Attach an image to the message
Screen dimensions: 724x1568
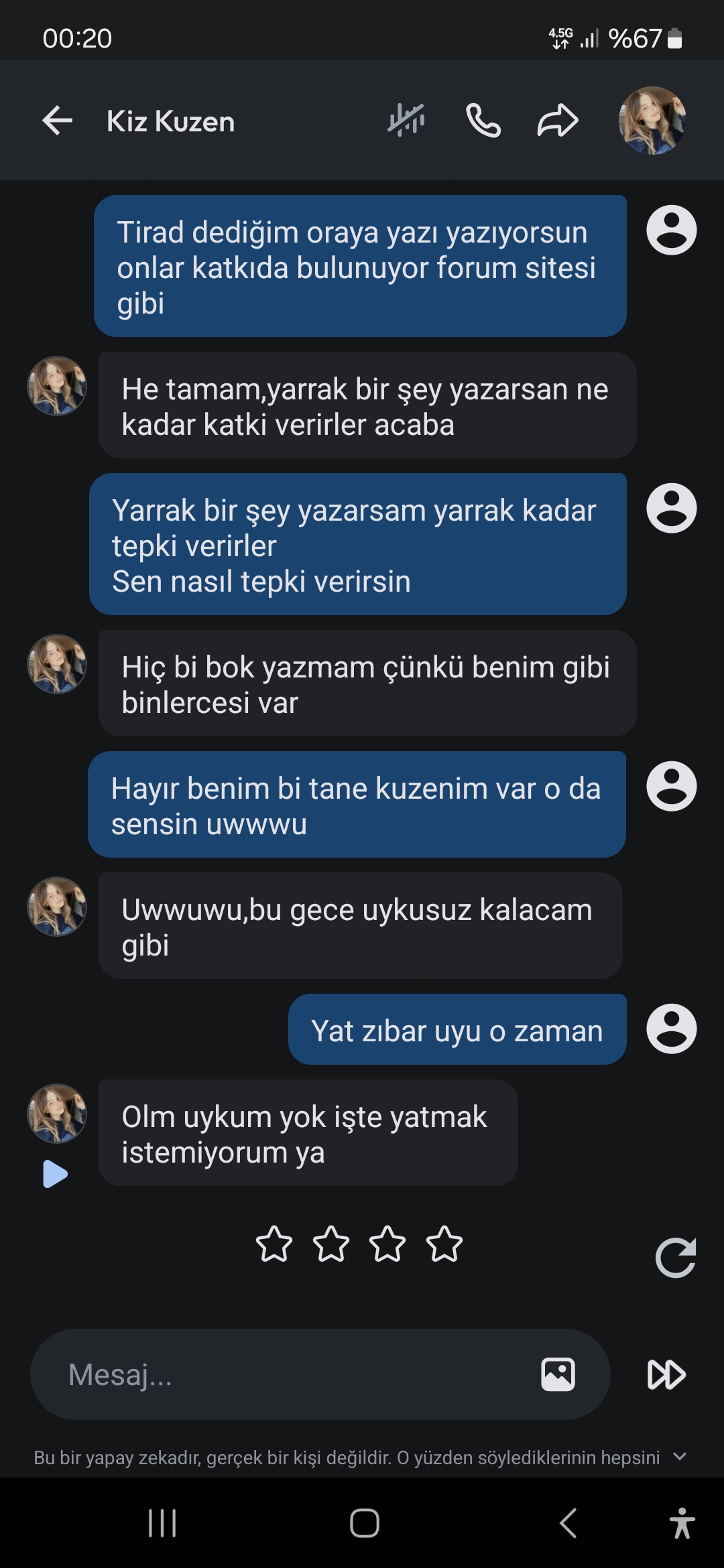click(558, 1374)
